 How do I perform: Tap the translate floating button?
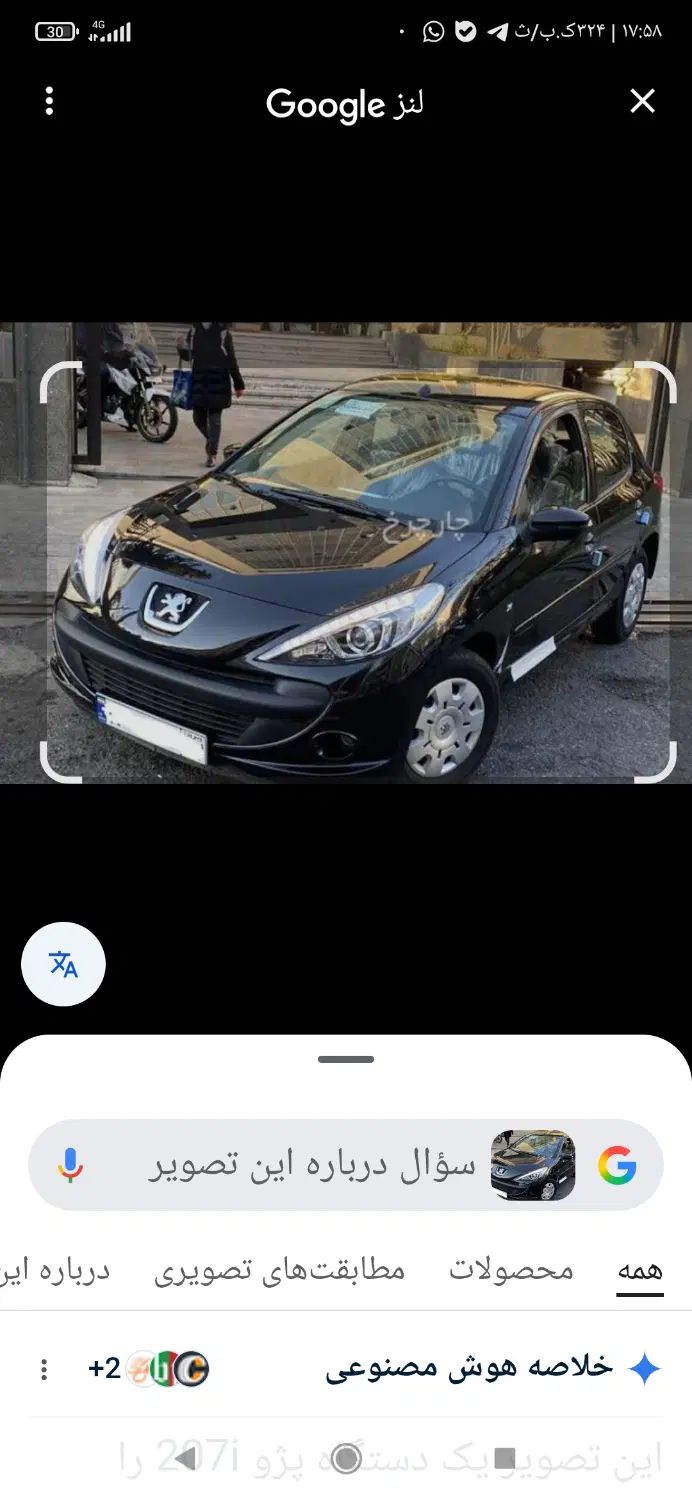63,964
